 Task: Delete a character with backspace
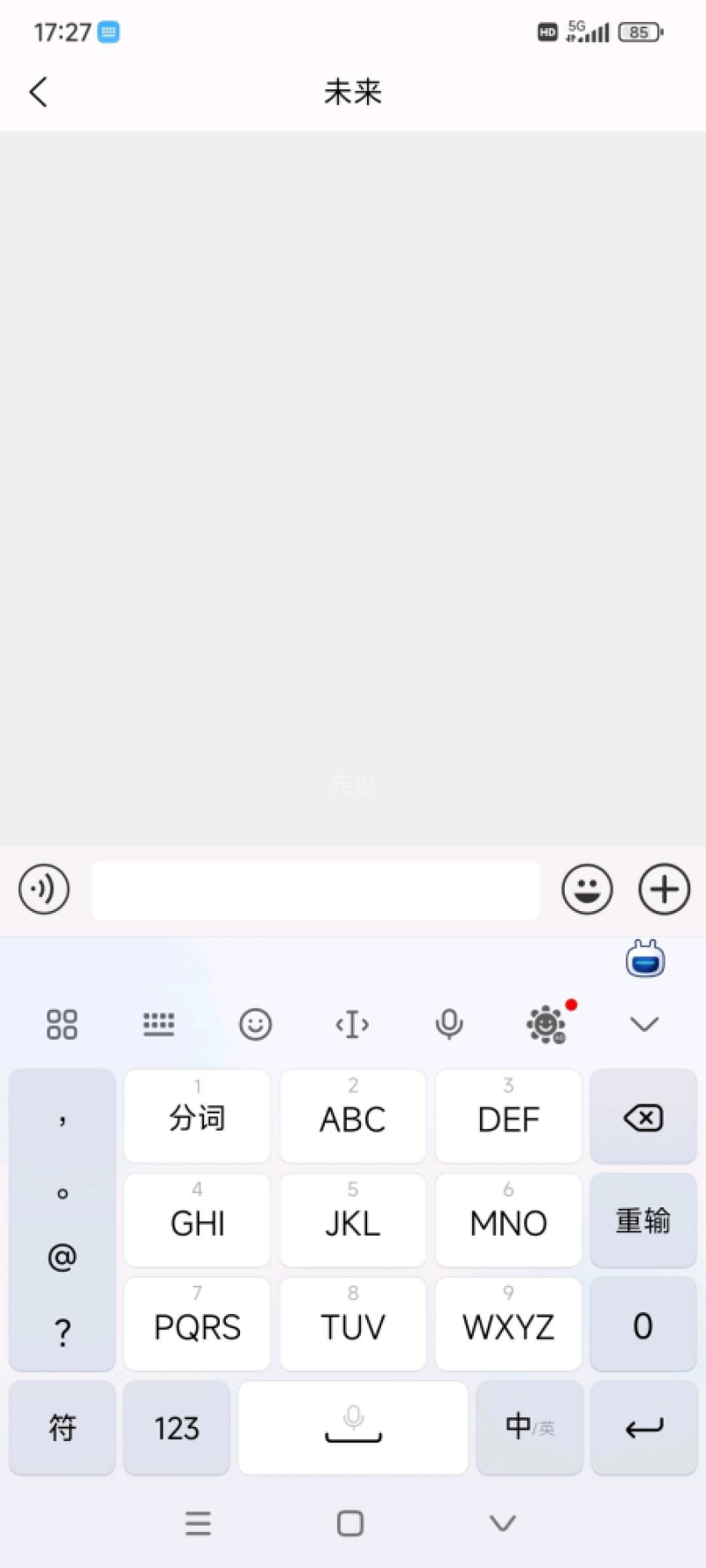[x=642, y=1117]
